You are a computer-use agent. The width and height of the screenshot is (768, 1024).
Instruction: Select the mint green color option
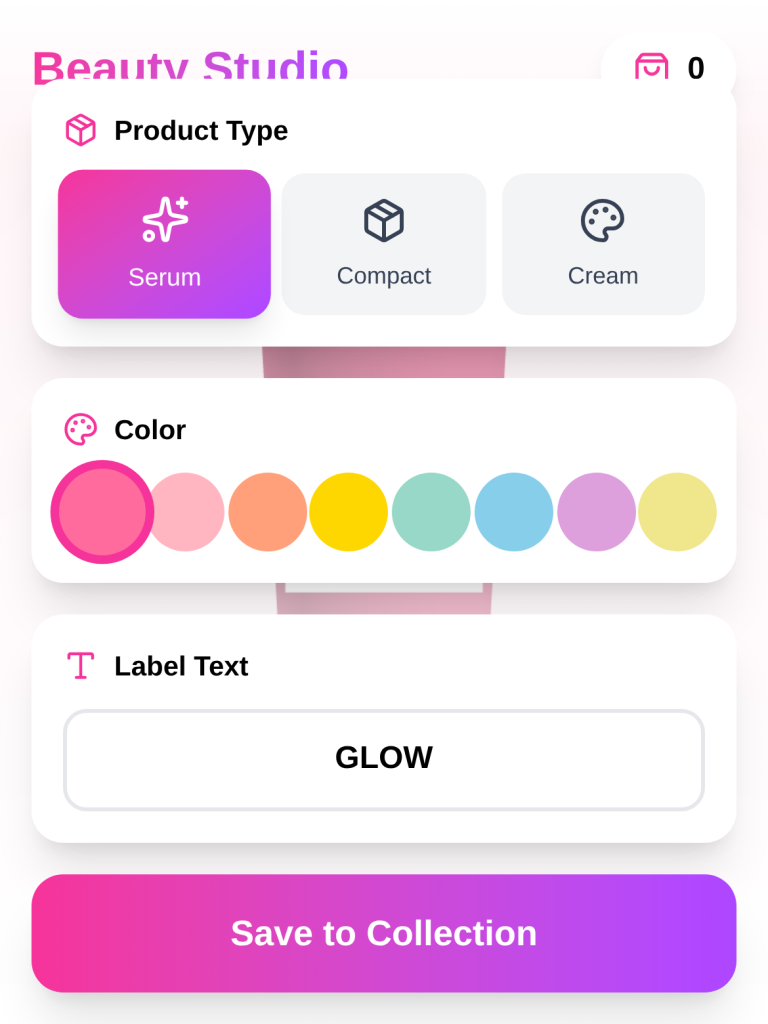[x=430, y=512]
